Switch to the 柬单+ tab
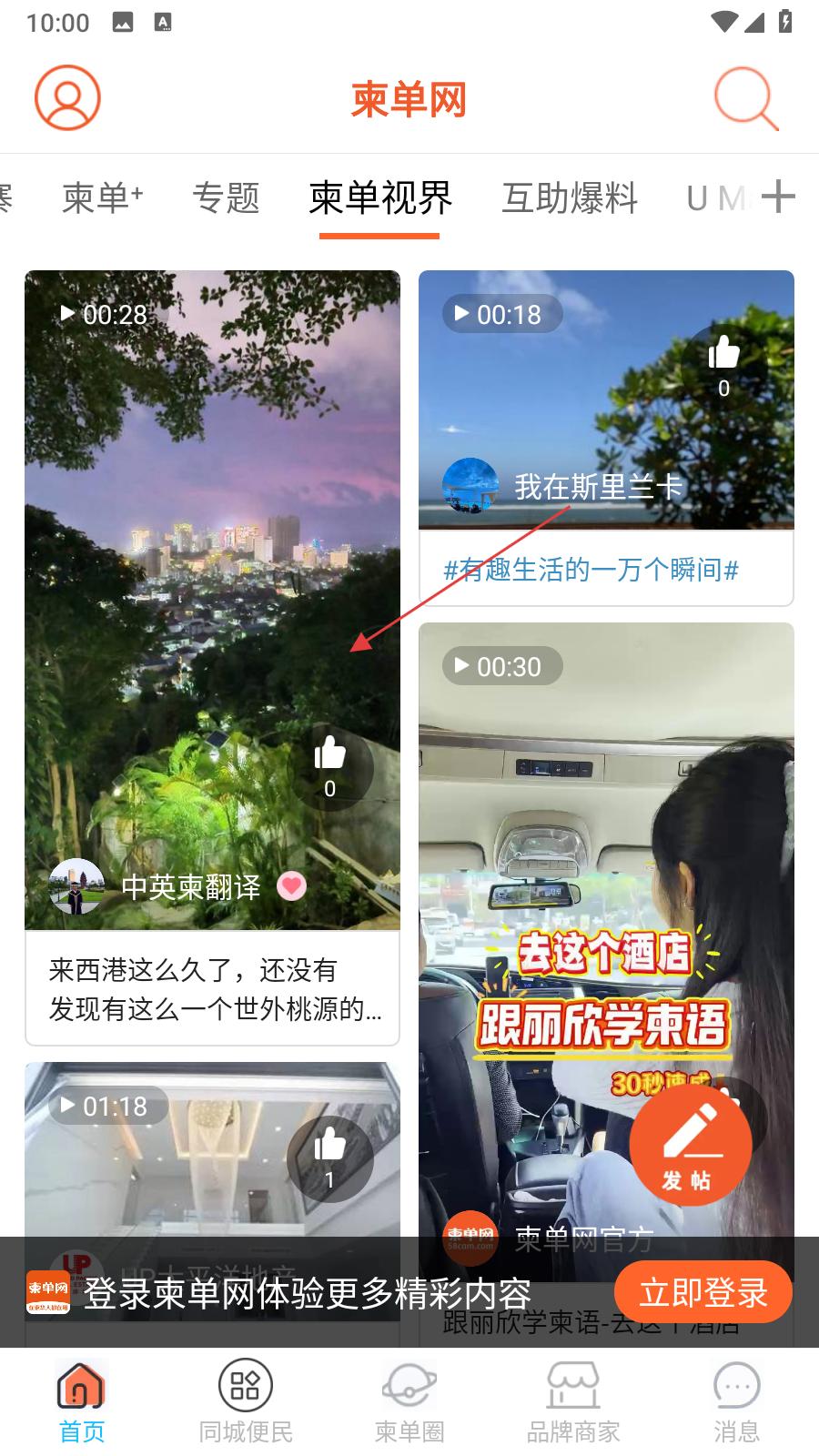This screenshot has height=1456, width=819. [x=102, y=197]
